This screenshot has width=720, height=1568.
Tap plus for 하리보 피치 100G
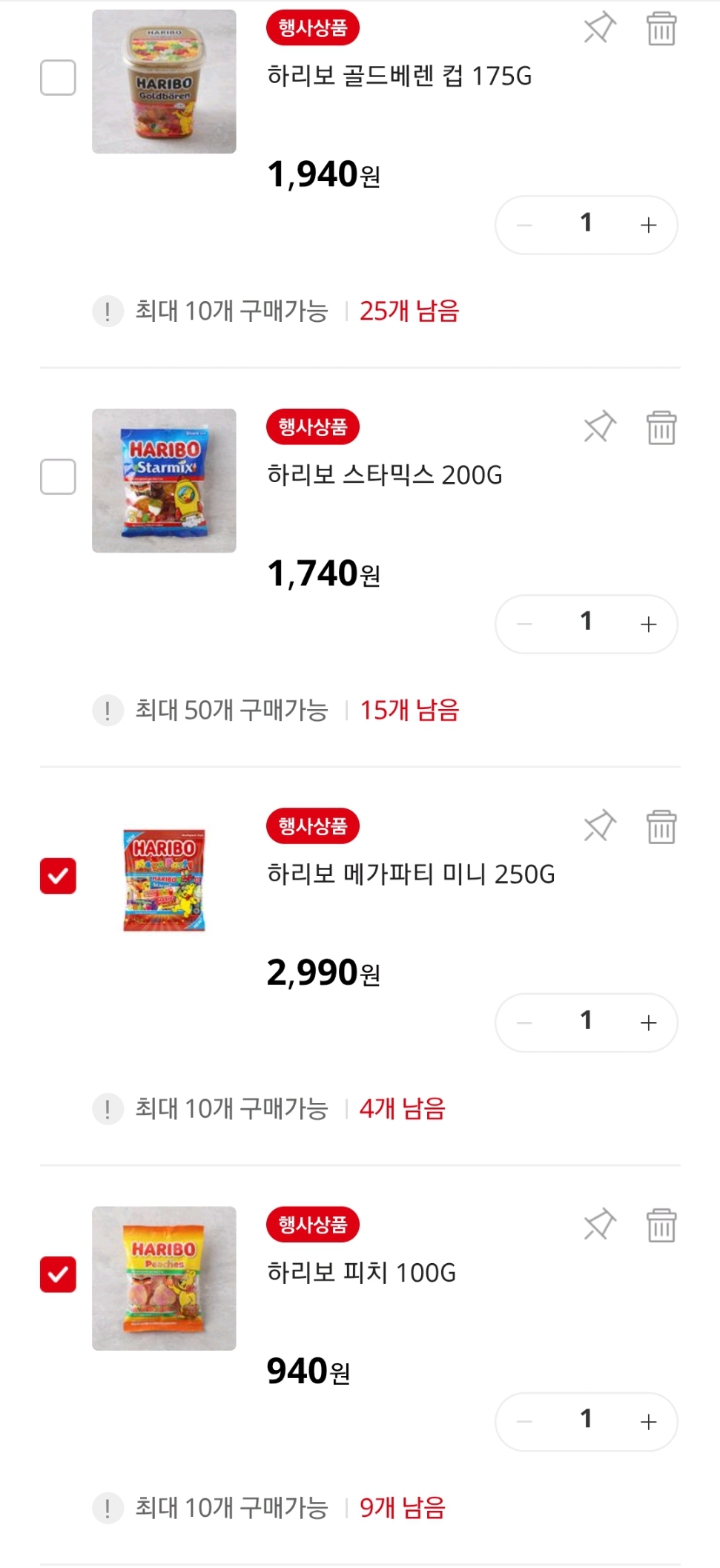click(x=648, y=1422)
